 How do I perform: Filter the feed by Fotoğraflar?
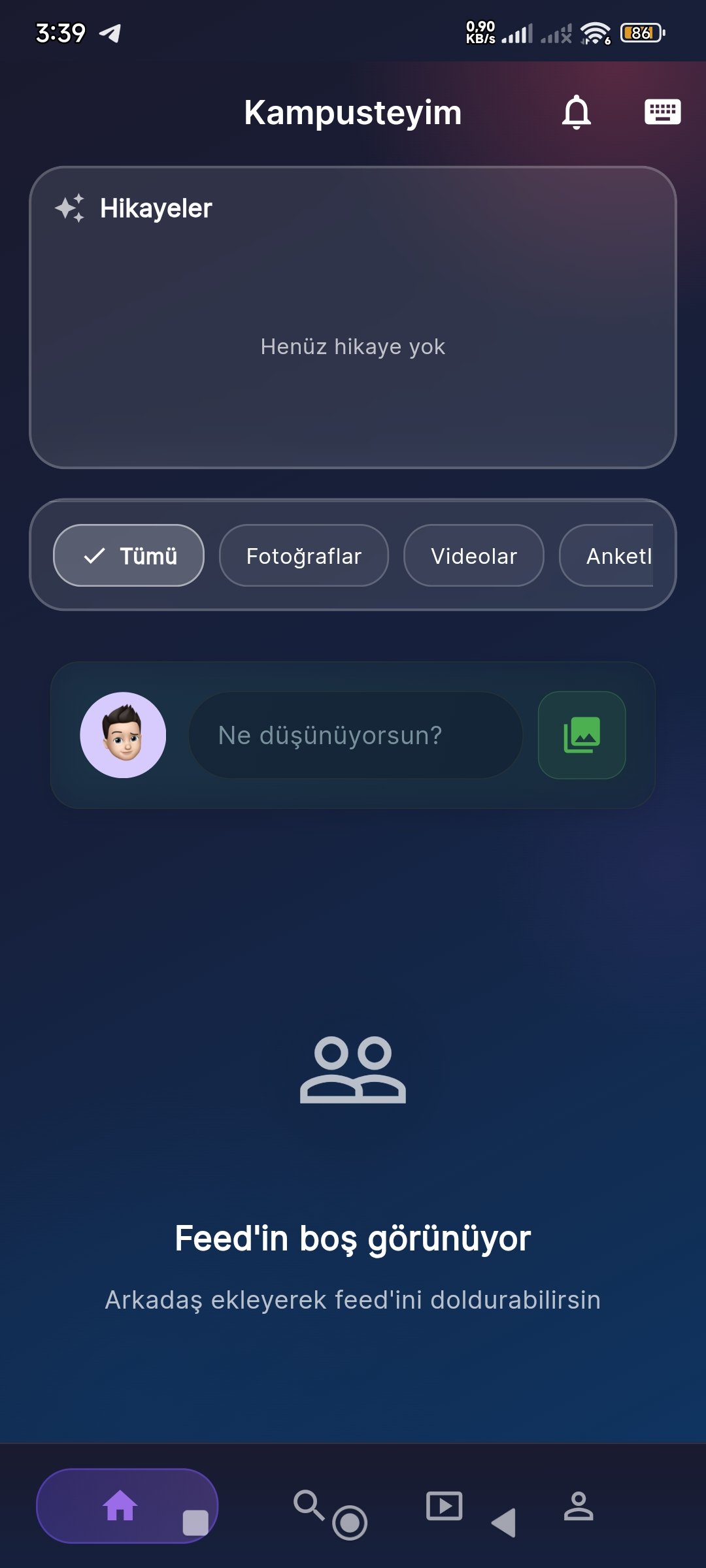coord(303,556)
